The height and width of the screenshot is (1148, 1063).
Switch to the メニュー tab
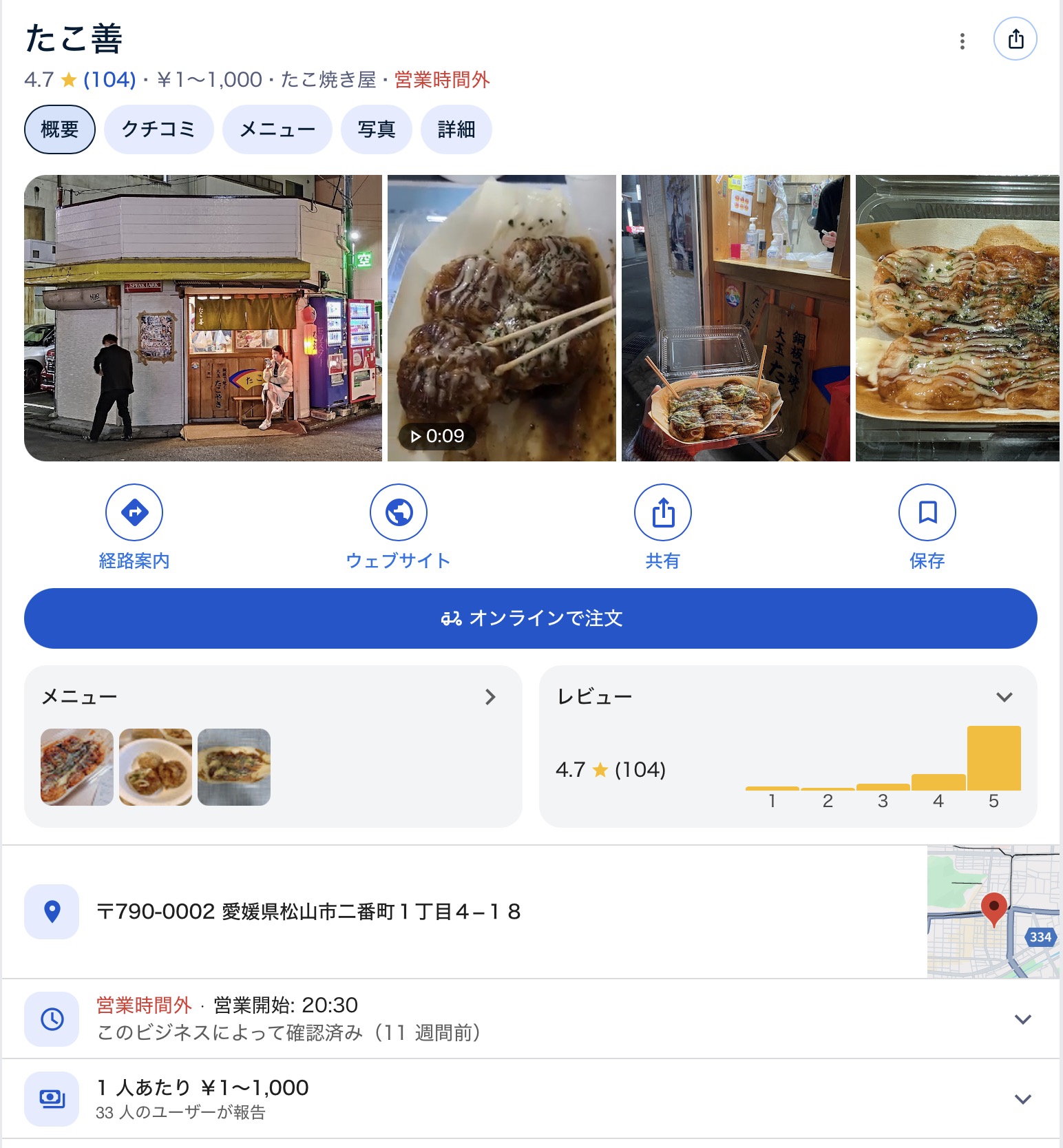click(x=277, y=129)
